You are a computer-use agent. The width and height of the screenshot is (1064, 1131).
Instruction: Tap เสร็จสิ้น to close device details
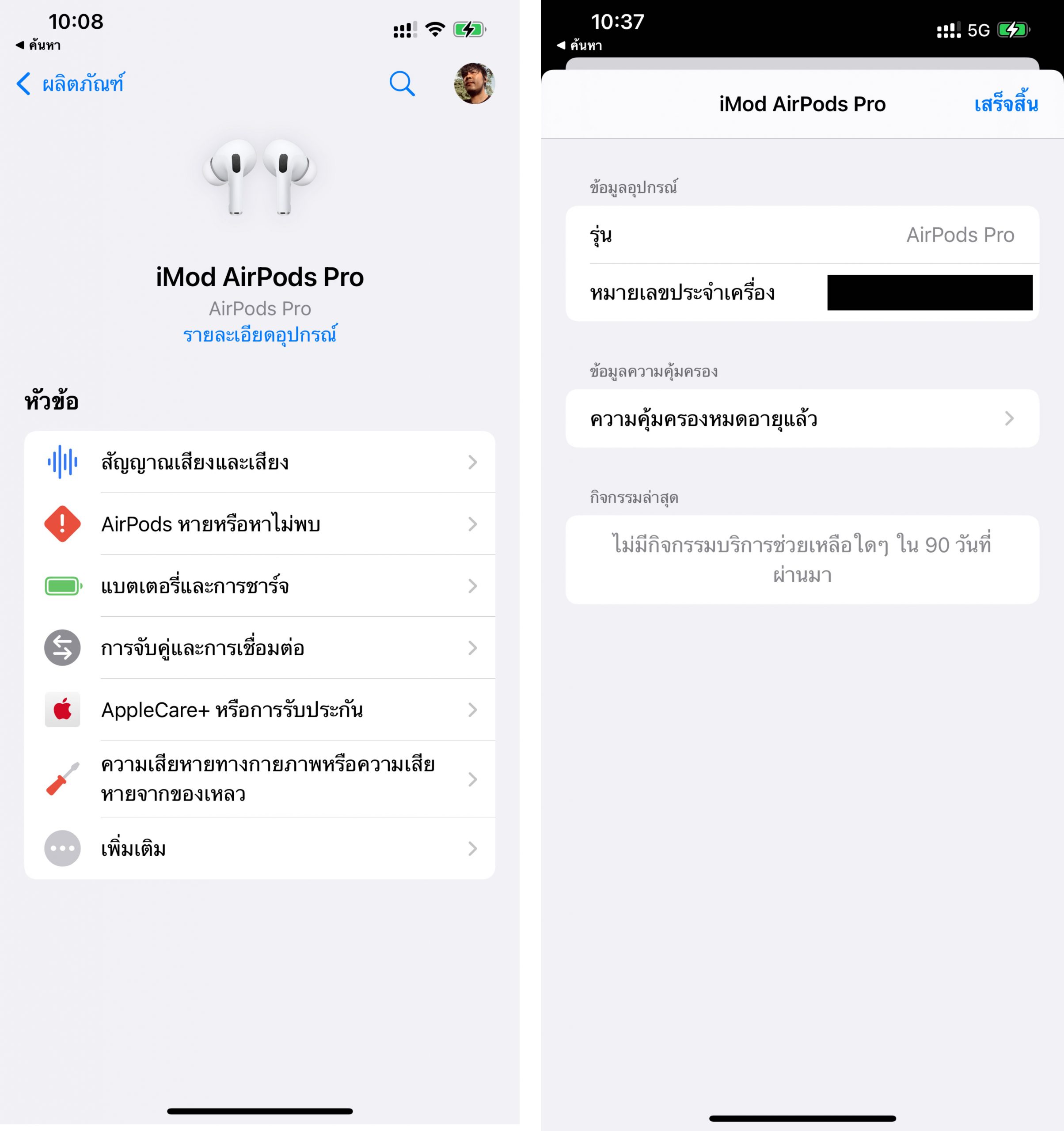click(1005, 105)
